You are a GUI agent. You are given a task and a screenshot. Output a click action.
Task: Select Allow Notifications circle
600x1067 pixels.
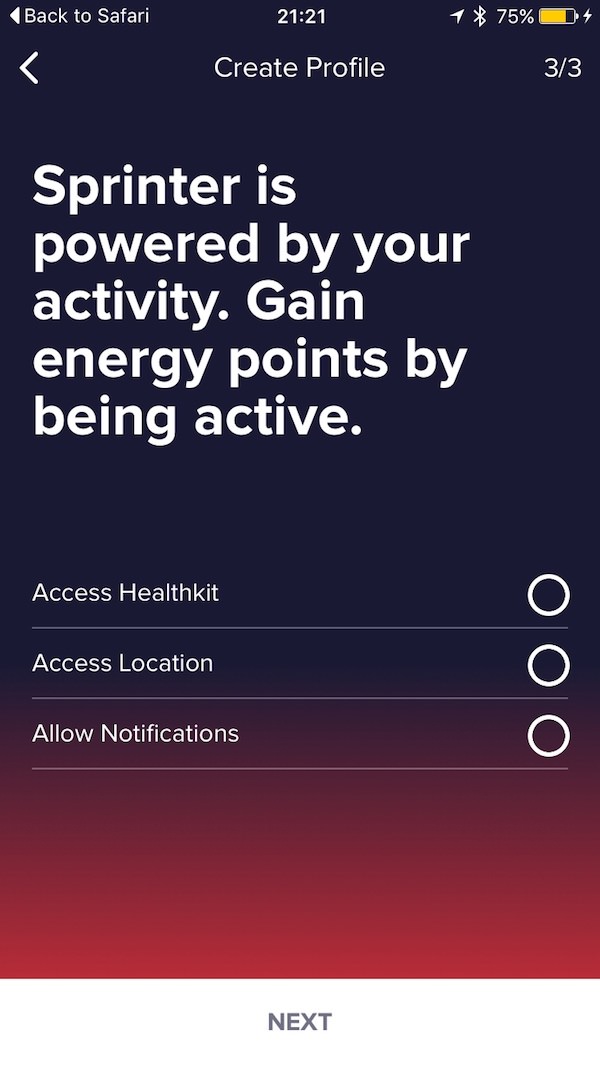click(548, 736)
